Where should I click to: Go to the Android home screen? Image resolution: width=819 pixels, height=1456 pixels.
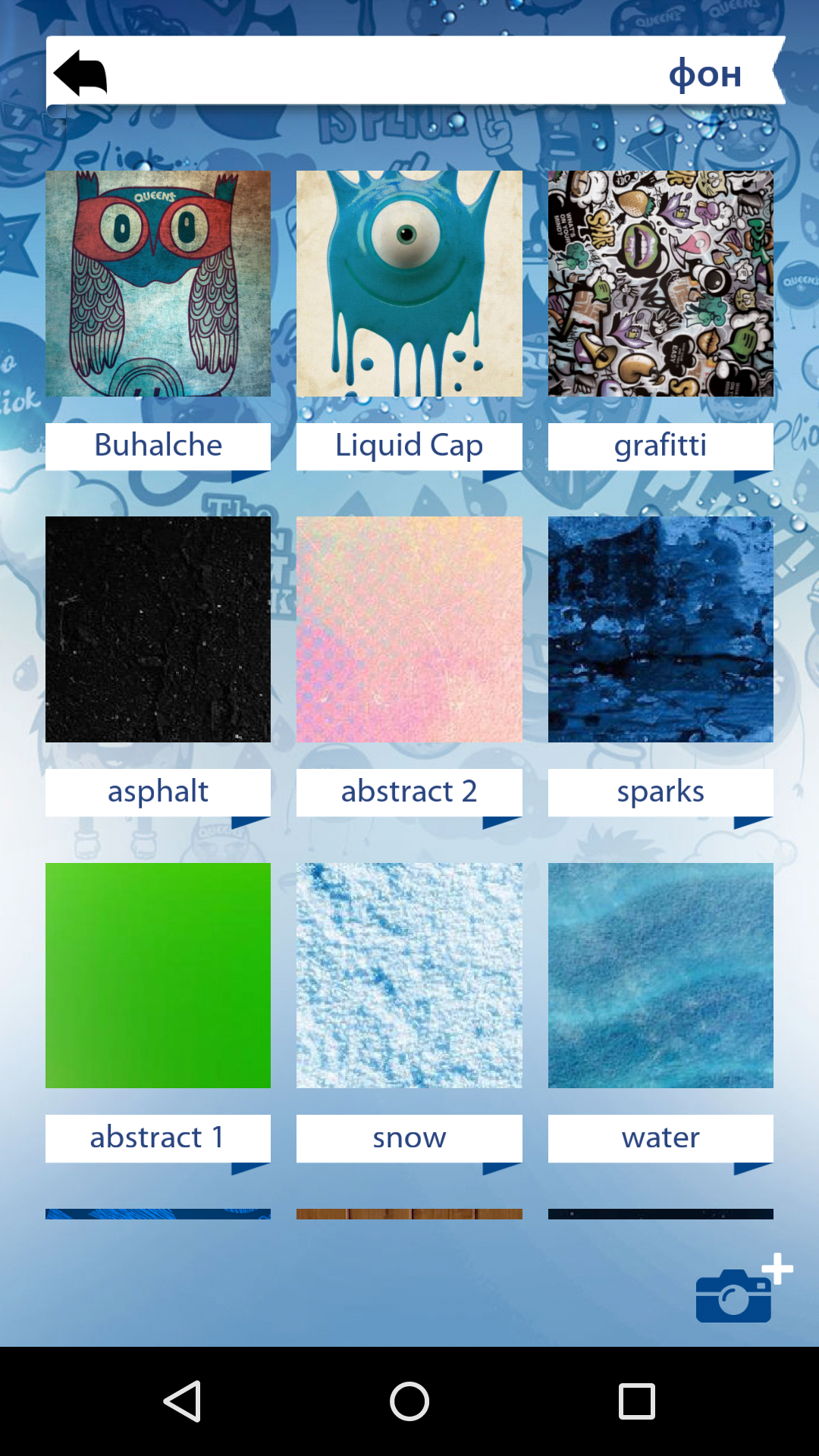coord(409,1401)
